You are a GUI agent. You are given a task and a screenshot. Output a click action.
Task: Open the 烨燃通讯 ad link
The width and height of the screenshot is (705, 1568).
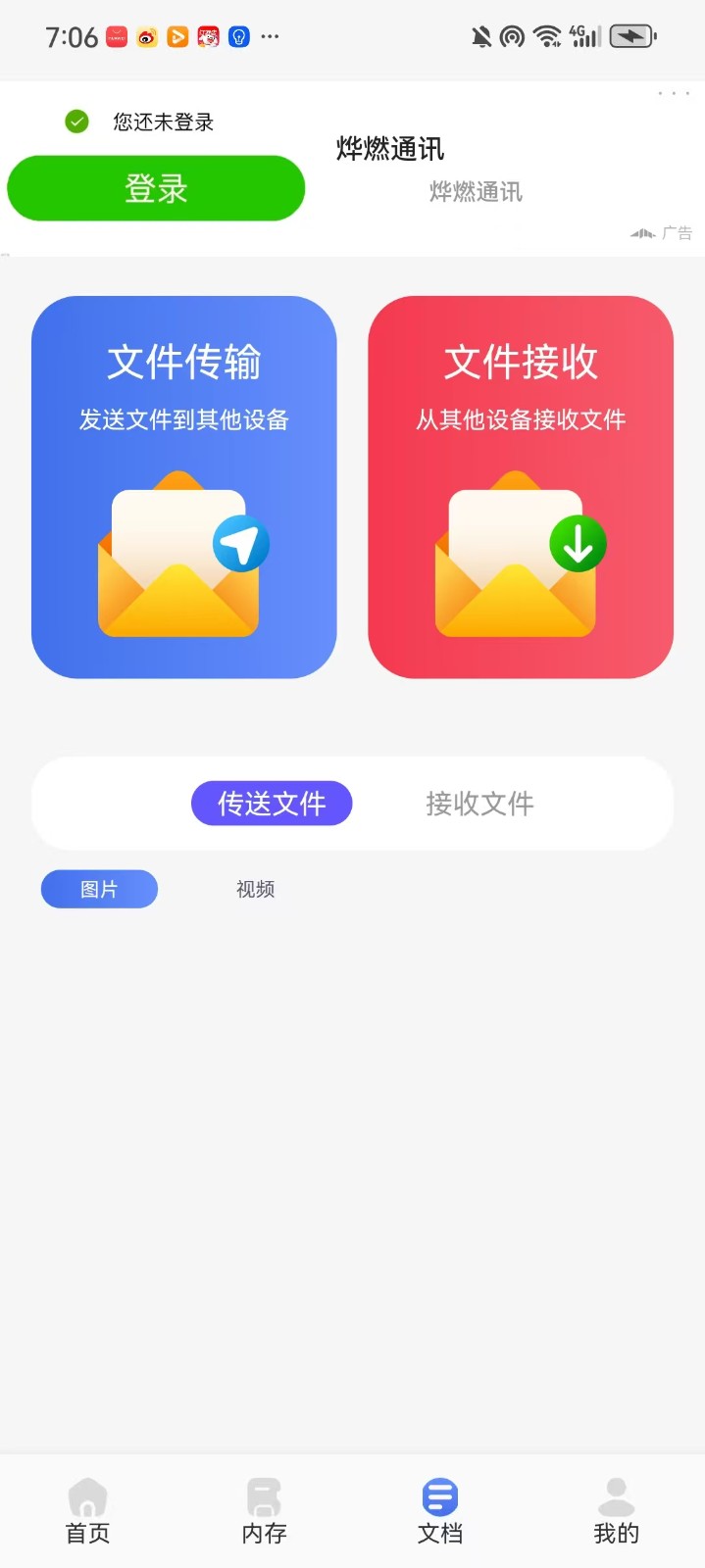tap(390, 149)
